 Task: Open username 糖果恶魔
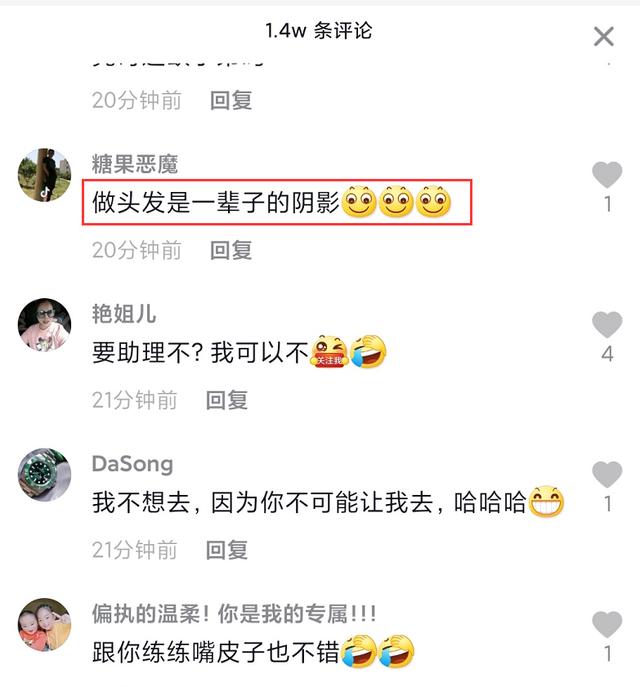[x=135, y=164]
